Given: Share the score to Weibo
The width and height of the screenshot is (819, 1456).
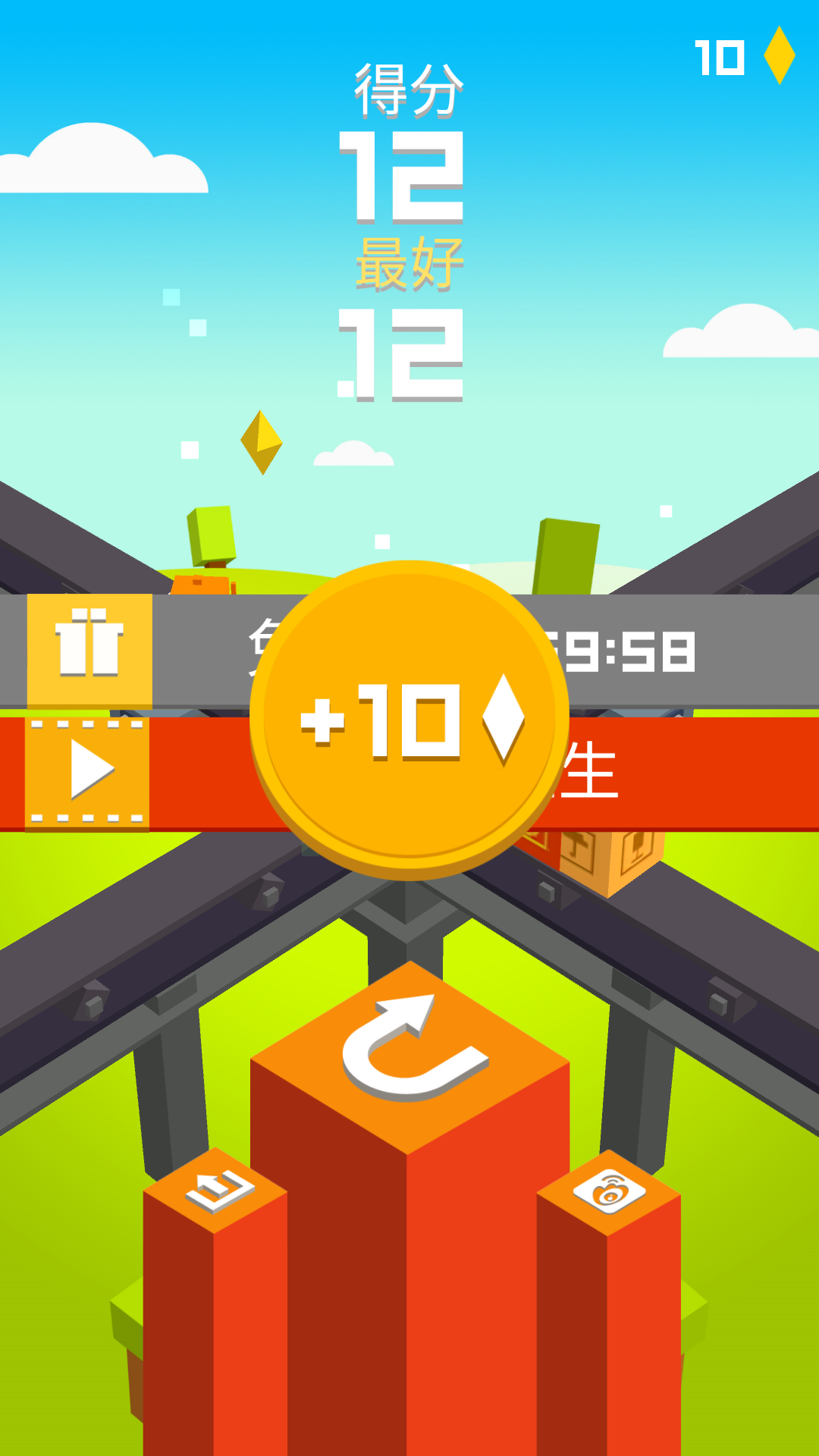Looking at the screenshot, I should tap(608, 1191).
